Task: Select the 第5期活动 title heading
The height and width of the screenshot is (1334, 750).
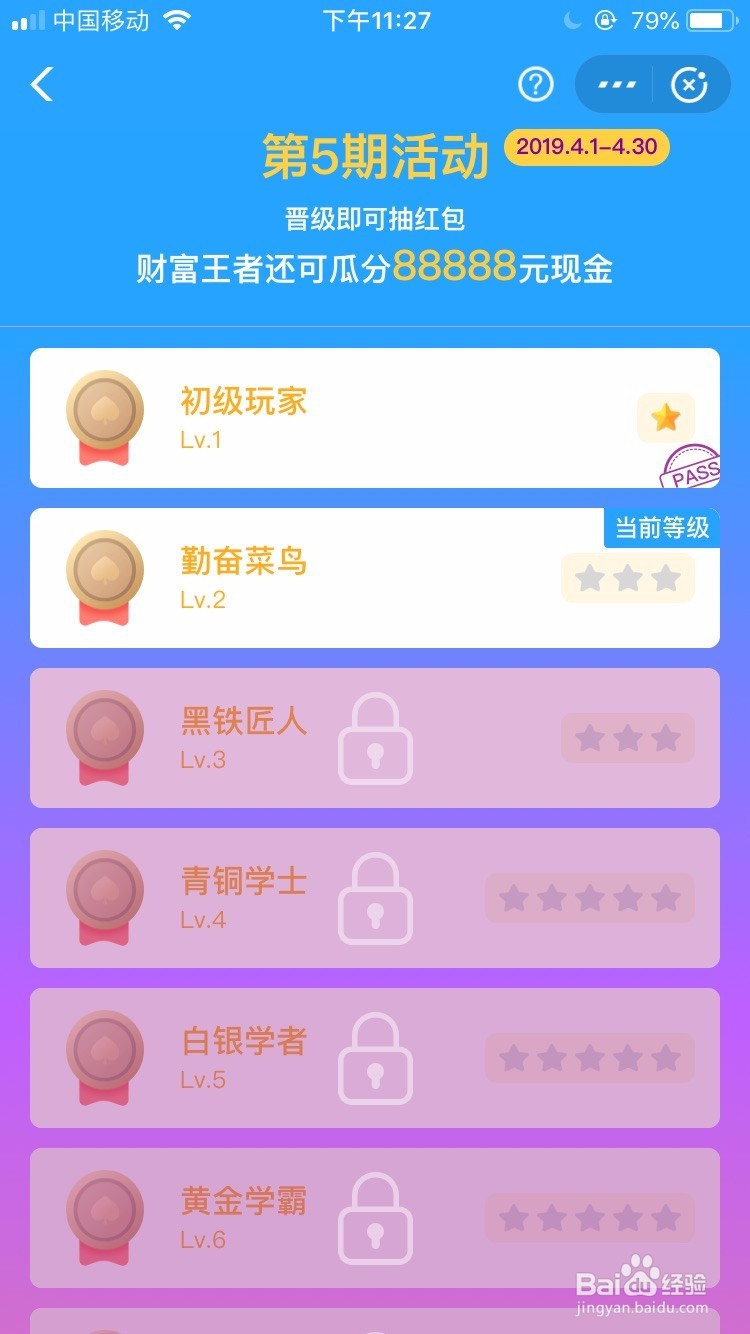Action: tap(375, 157)
